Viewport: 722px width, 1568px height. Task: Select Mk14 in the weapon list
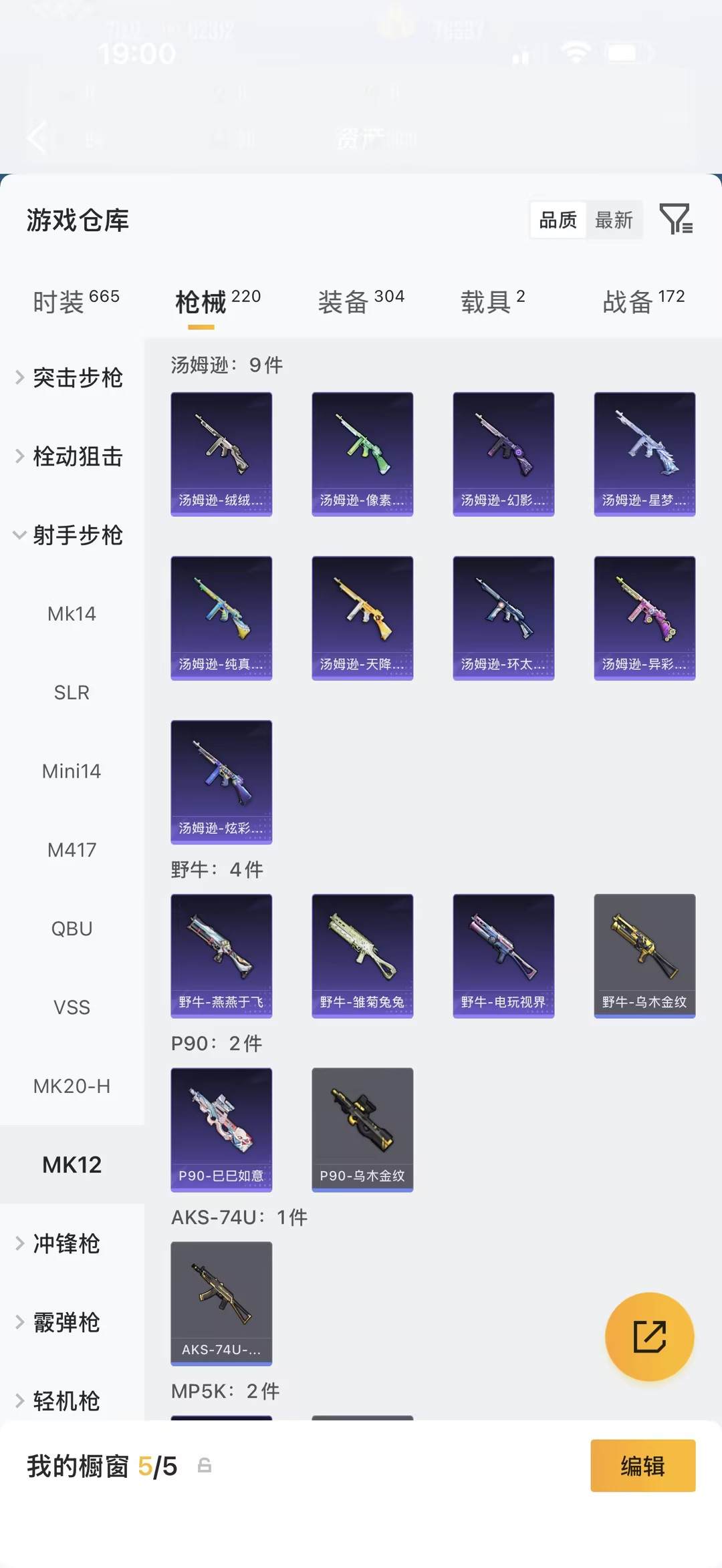tap(72, 613)
